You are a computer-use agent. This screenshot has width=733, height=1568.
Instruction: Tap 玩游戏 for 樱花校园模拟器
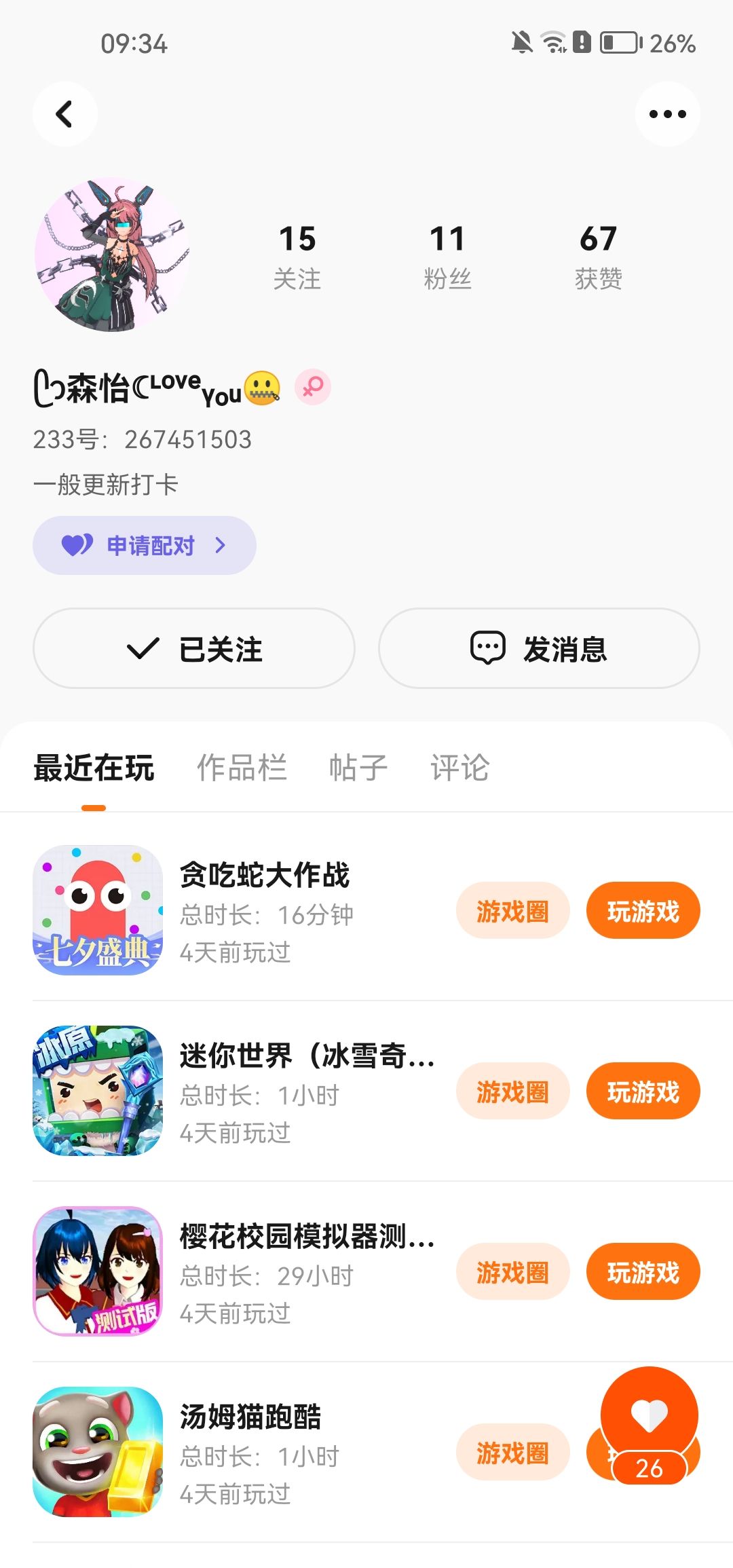643,1272
